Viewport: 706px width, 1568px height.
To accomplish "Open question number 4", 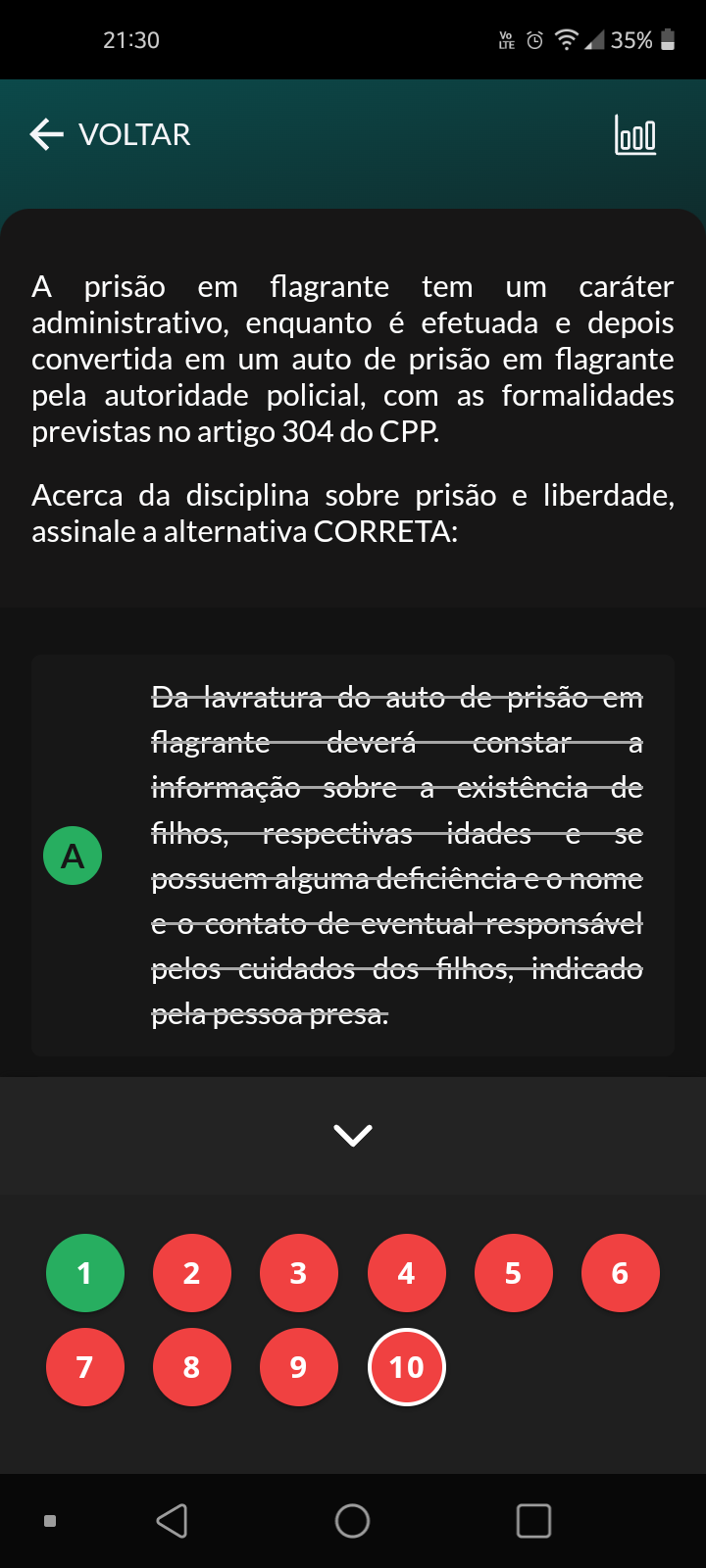I will pyautogui.click(x=406, y=1273).
